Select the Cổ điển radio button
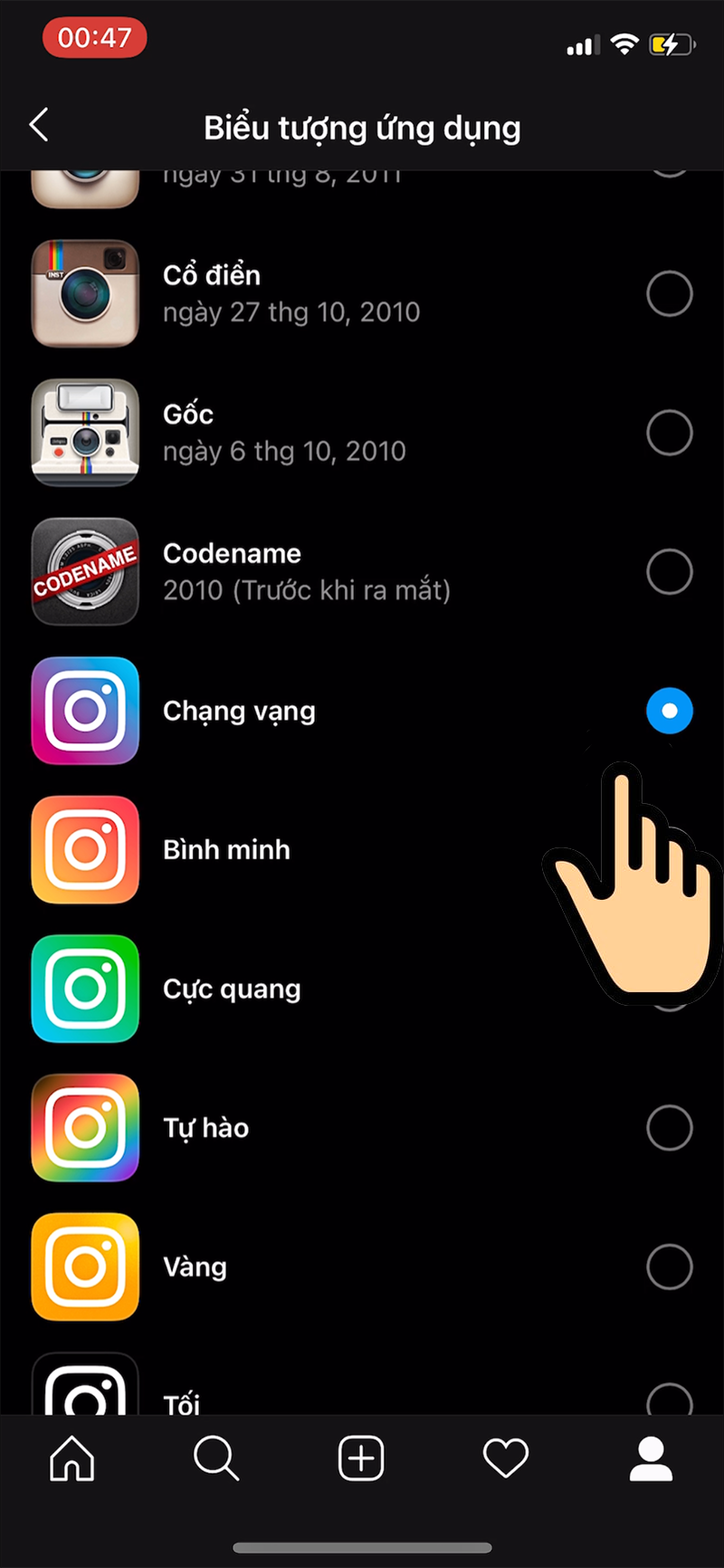Viewport: 724px width, 1568px height. pyautogui.click(x=670, y=293)
